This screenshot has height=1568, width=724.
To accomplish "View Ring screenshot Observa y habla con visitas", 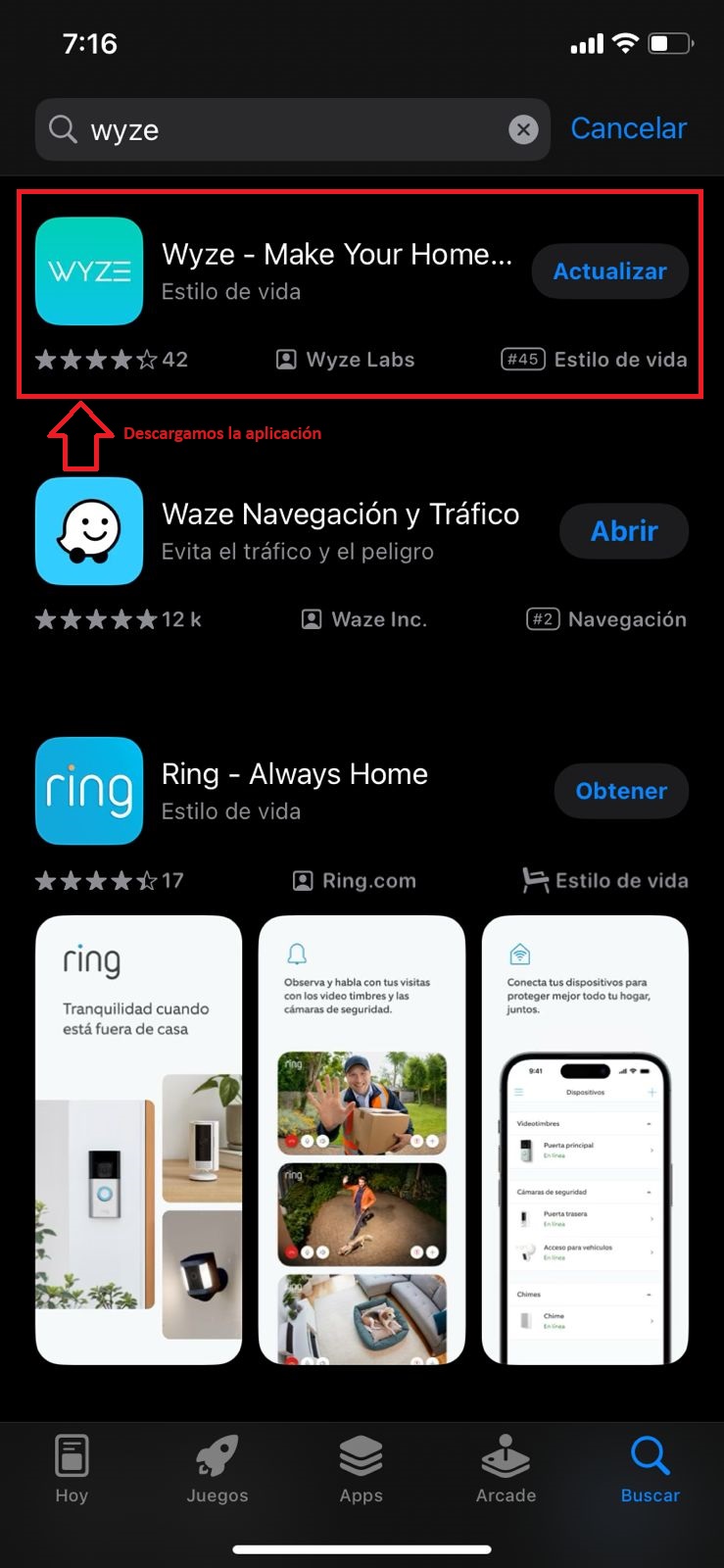I will pyautogui.click(x=362, y=1140).
